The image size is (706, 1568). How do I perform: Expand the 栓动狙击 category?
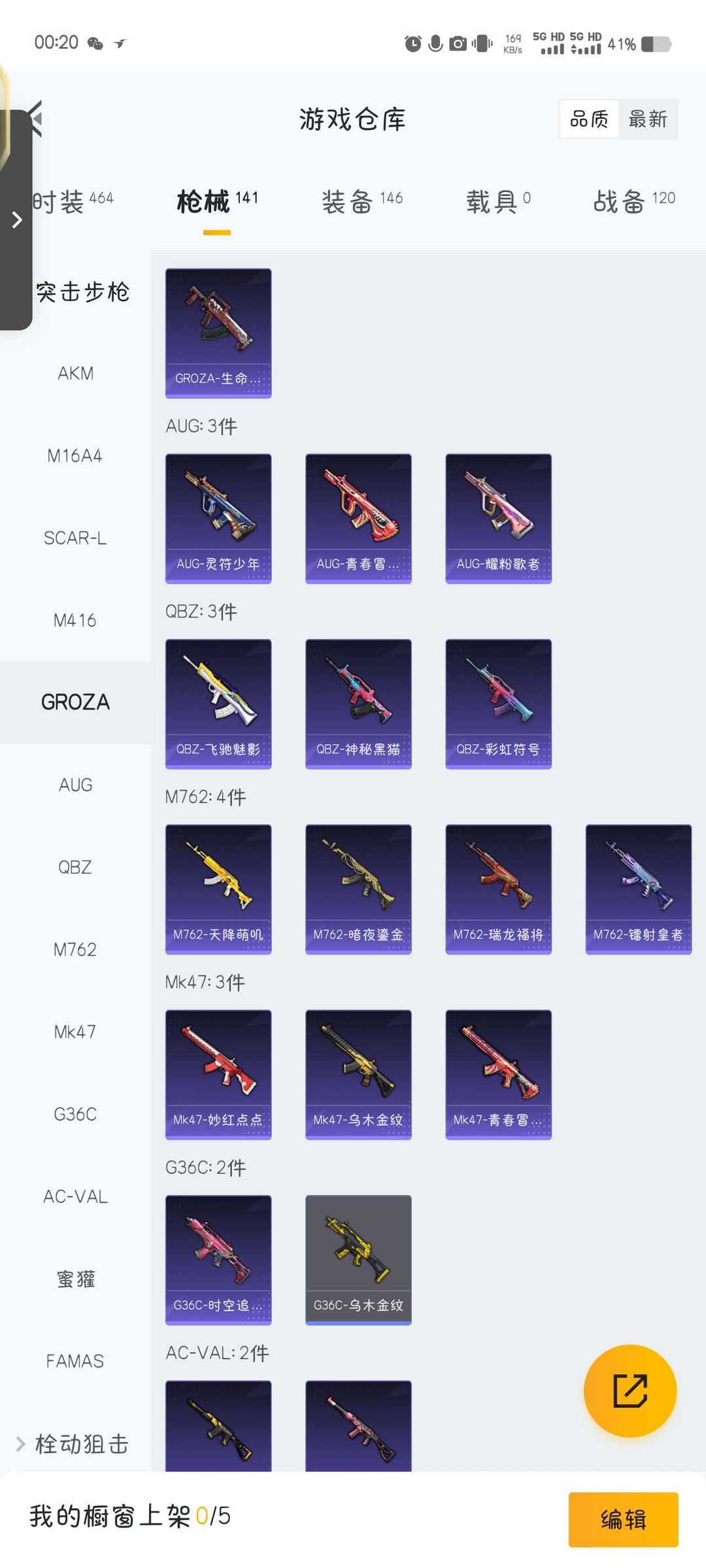[x=73, y=1443]
